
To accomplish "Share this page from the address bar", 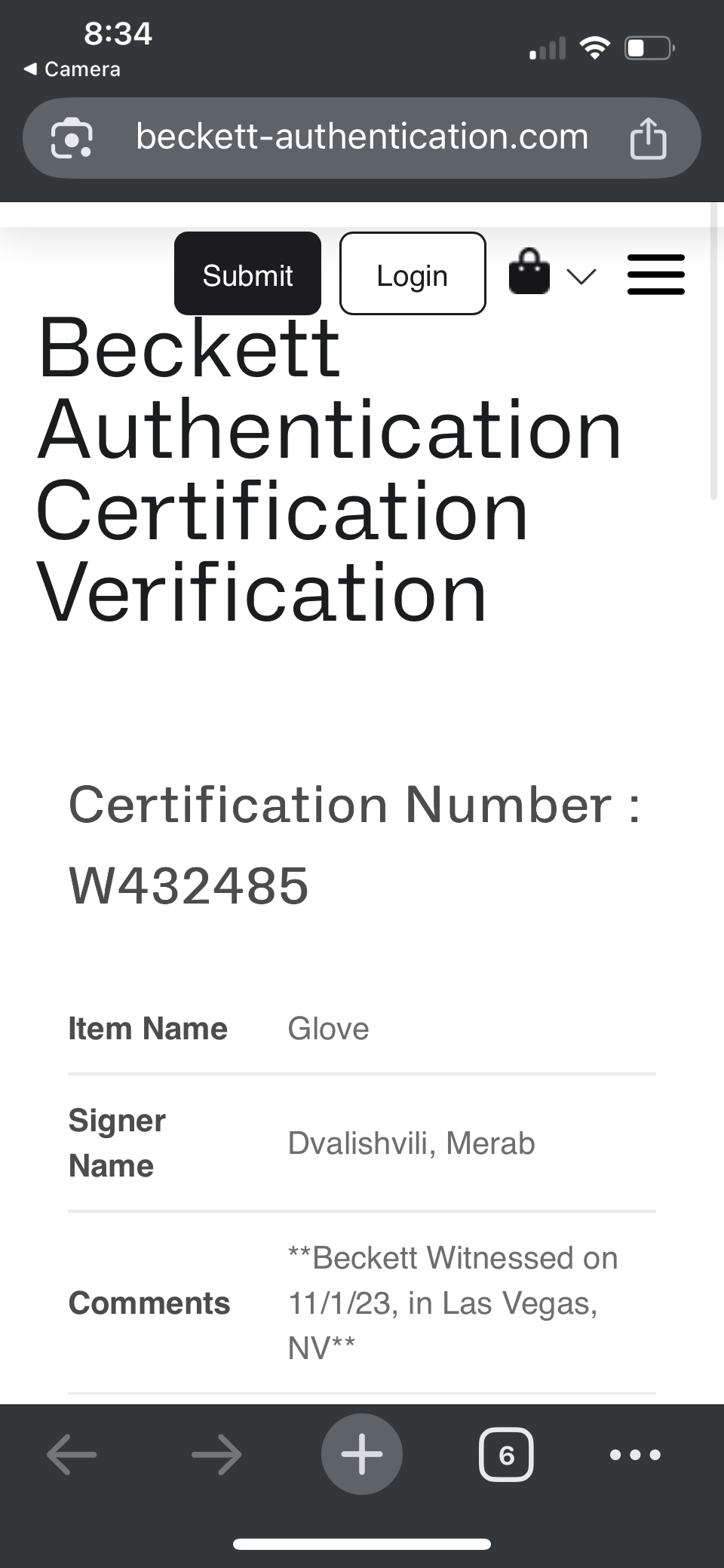I will [648, 139].
